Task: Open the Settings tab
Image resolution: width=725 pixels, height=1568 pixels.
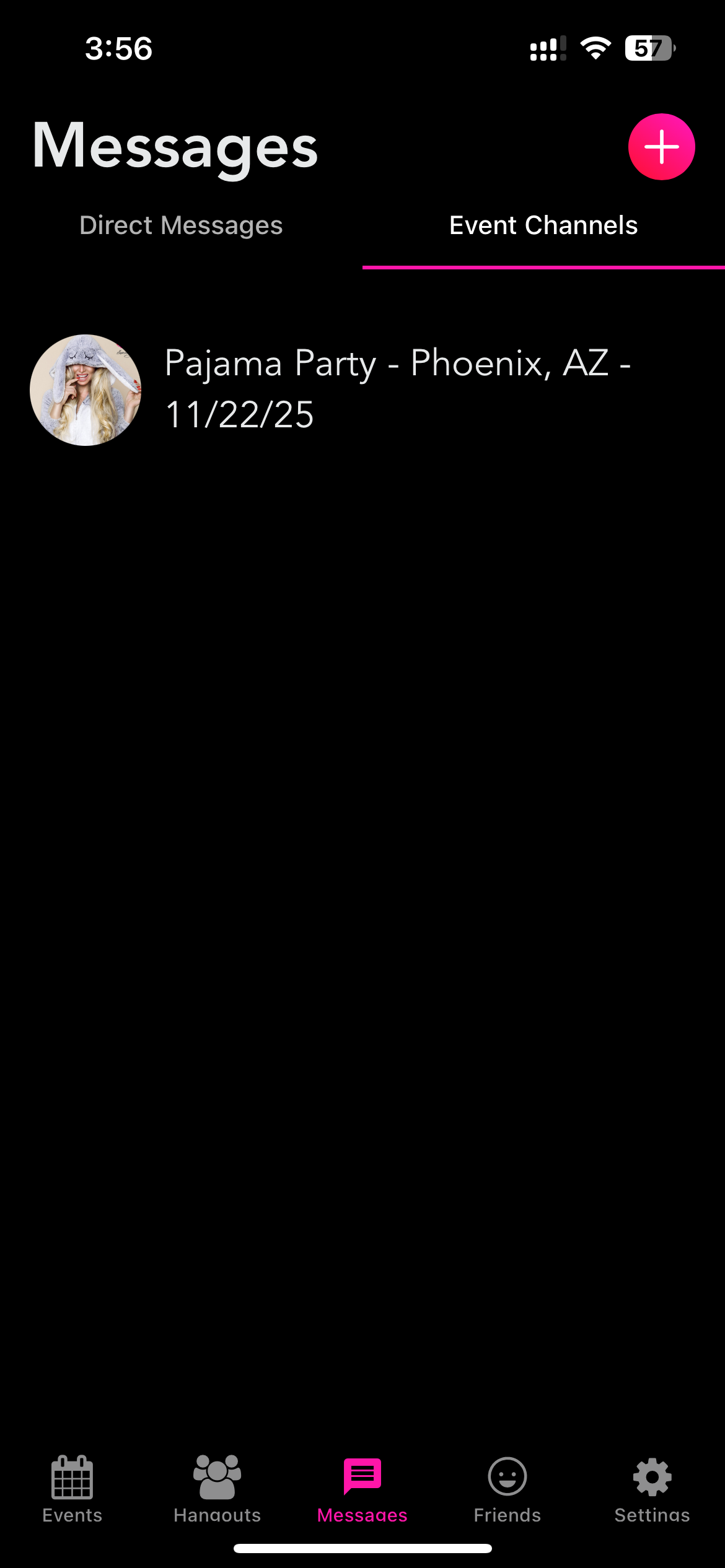Action: tap(652, 1489)
